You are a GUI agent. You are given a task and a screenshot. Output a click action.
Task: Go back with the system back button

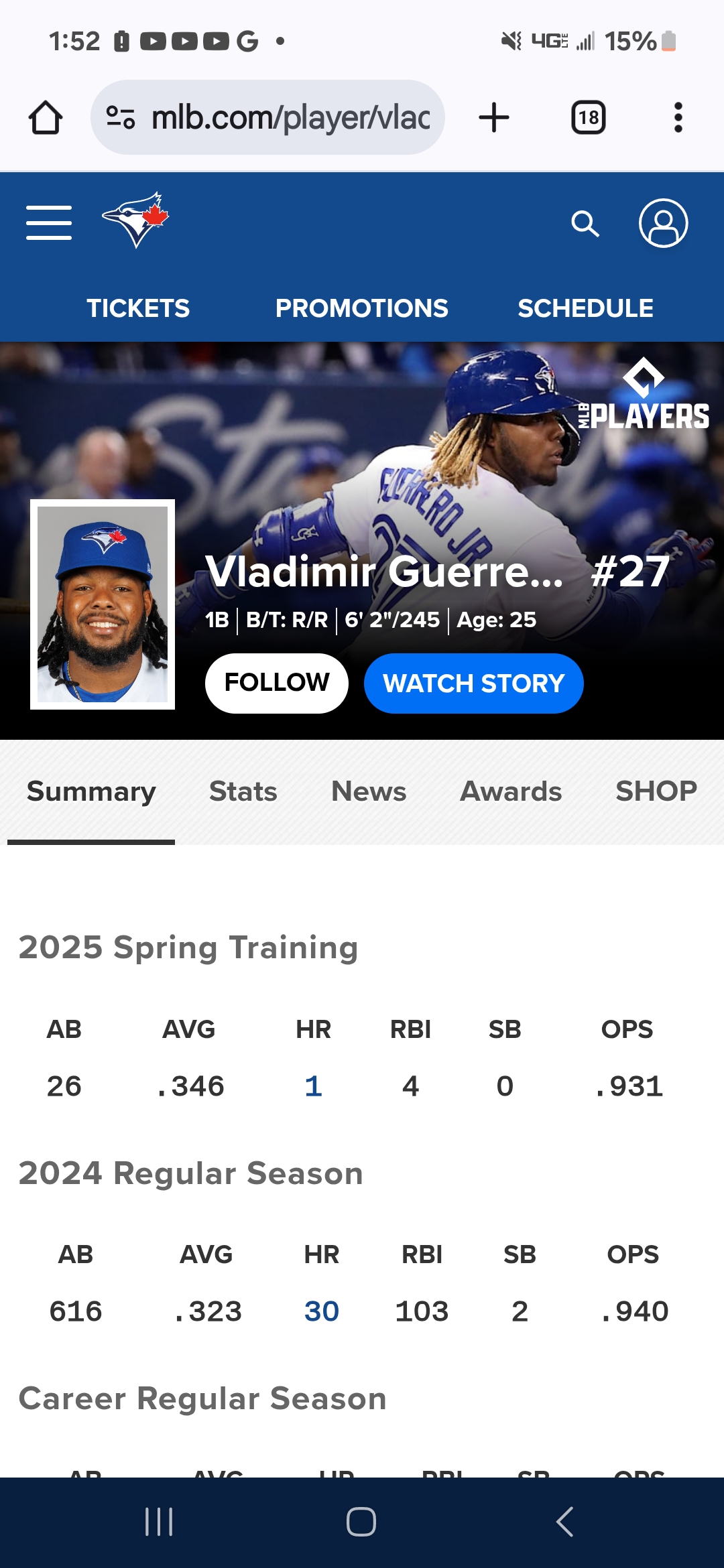point(564,1522)
